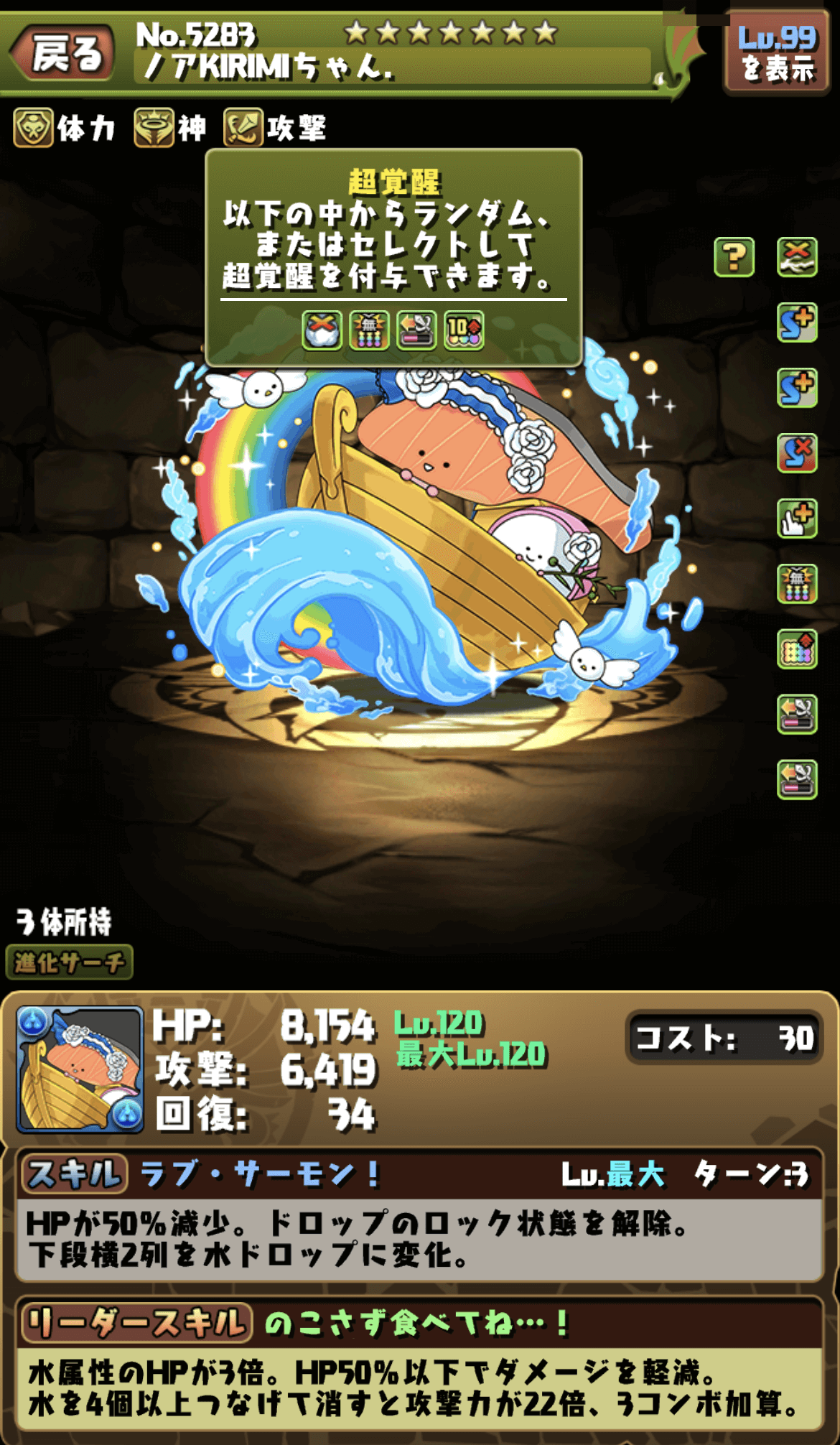The image size is (840, 1445).
Task: Tap the question mark super awakening slot
Action: 734,257
